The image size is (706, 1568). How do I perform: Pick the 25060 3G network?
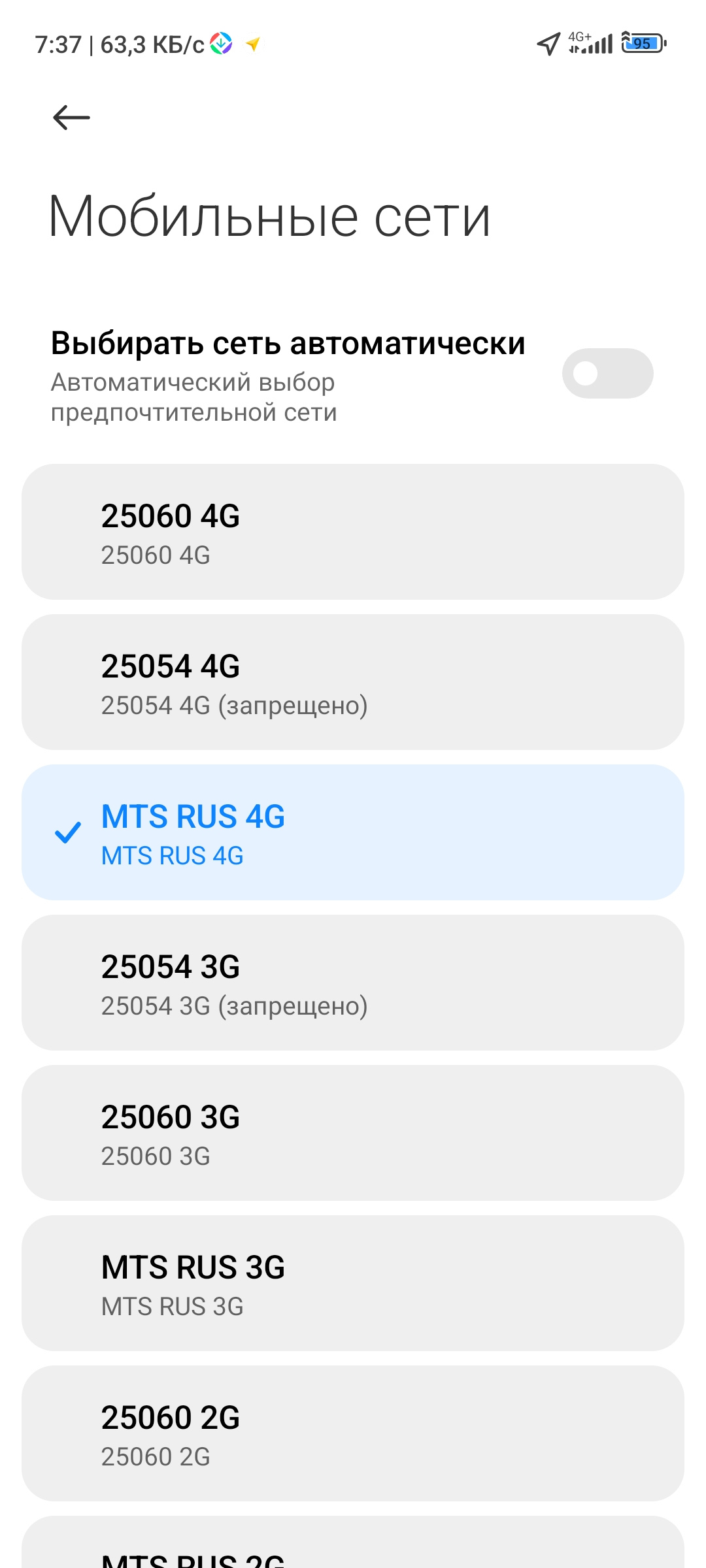(353, 1133)
